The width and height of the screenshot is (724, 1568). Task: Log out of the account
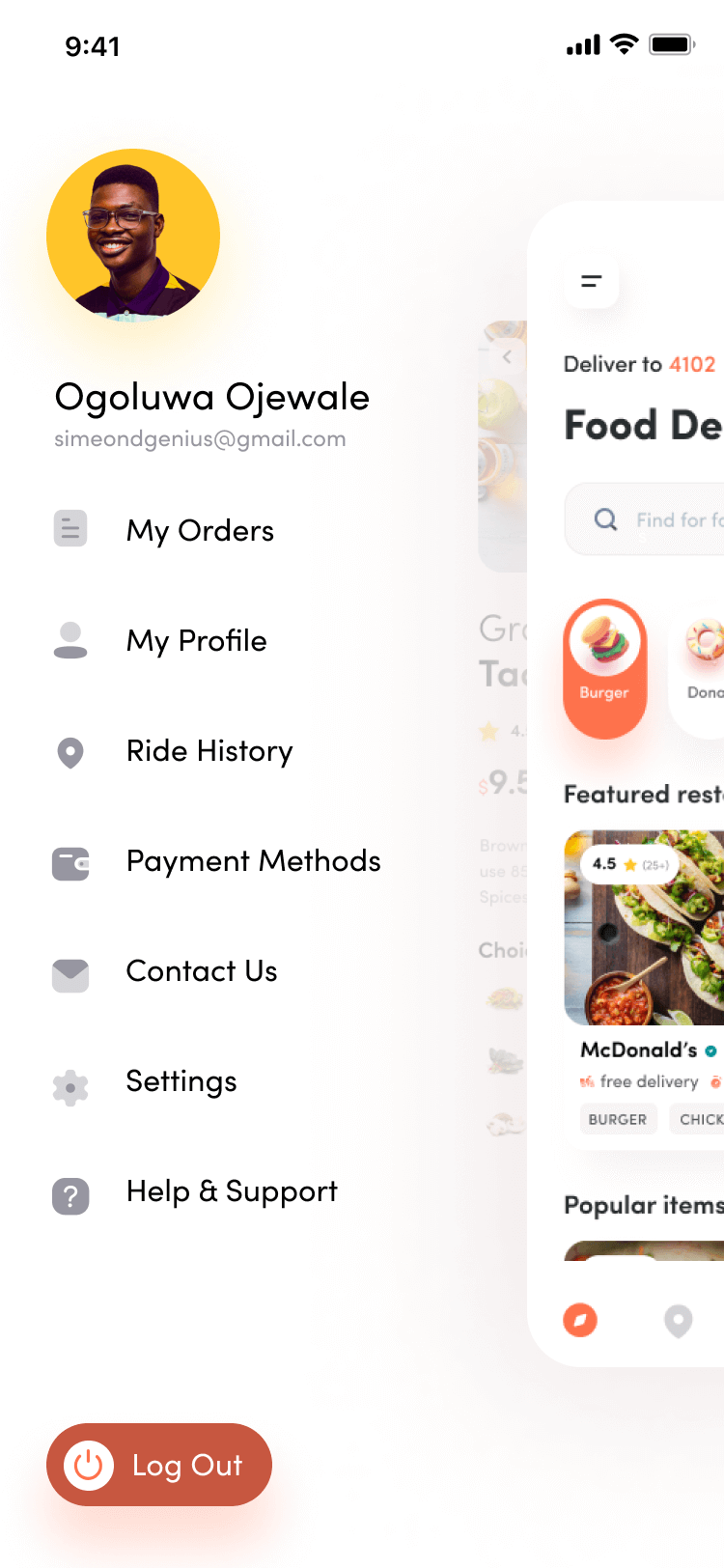coord(159,1465)
